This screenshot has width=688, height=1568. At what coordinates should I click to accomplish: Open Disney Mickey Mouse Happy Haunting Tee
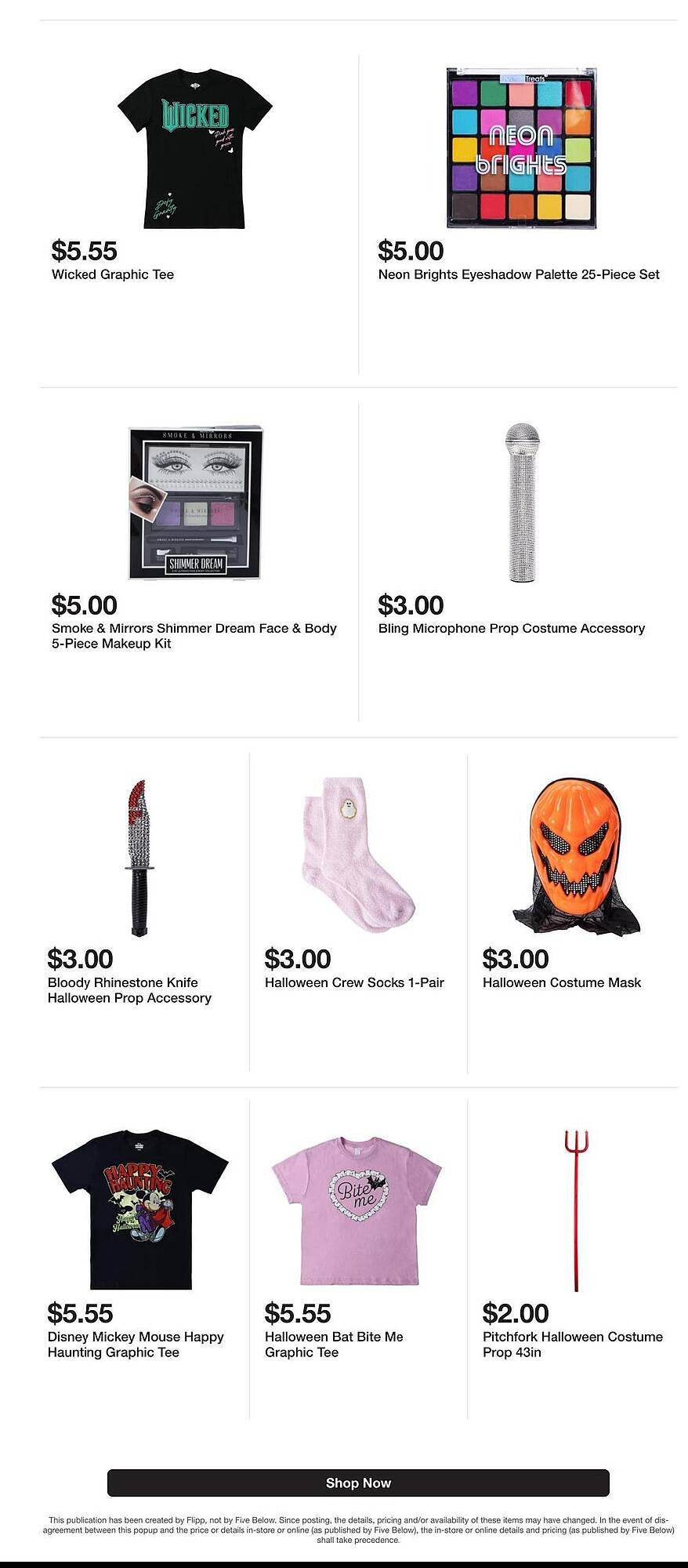click(139, 1209)
